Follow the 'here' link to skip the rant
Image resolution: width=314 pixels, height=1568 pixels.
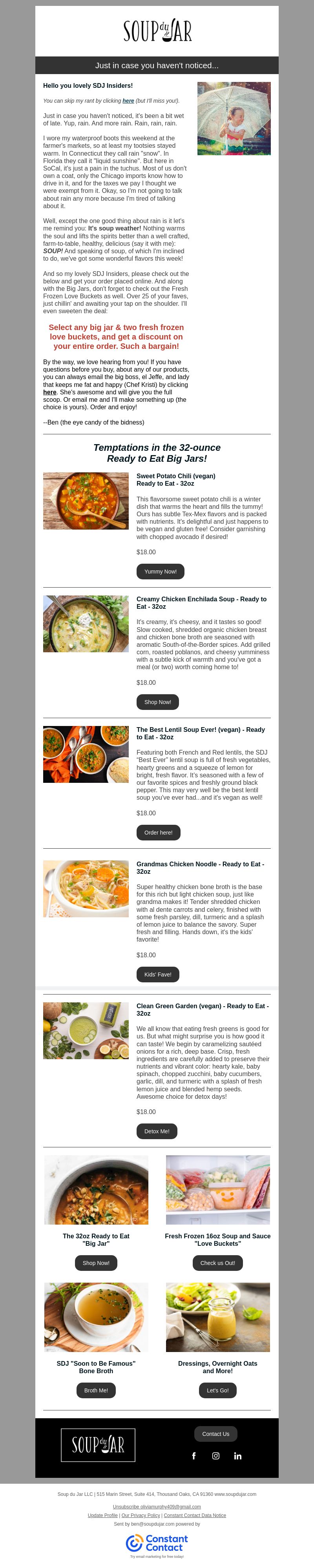128,101
